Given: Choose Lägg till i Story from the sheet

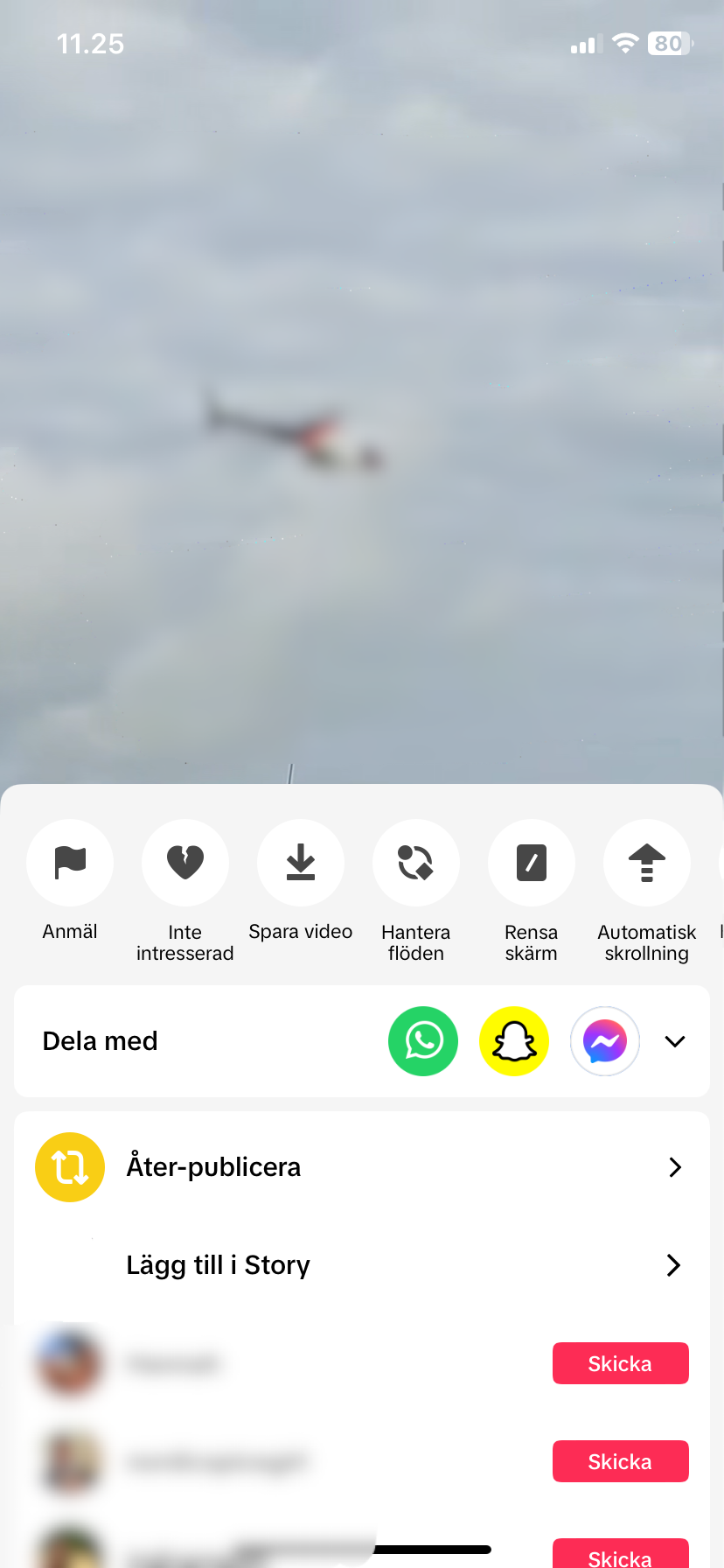Looking at the screenshot, I should click(218, 1264).
